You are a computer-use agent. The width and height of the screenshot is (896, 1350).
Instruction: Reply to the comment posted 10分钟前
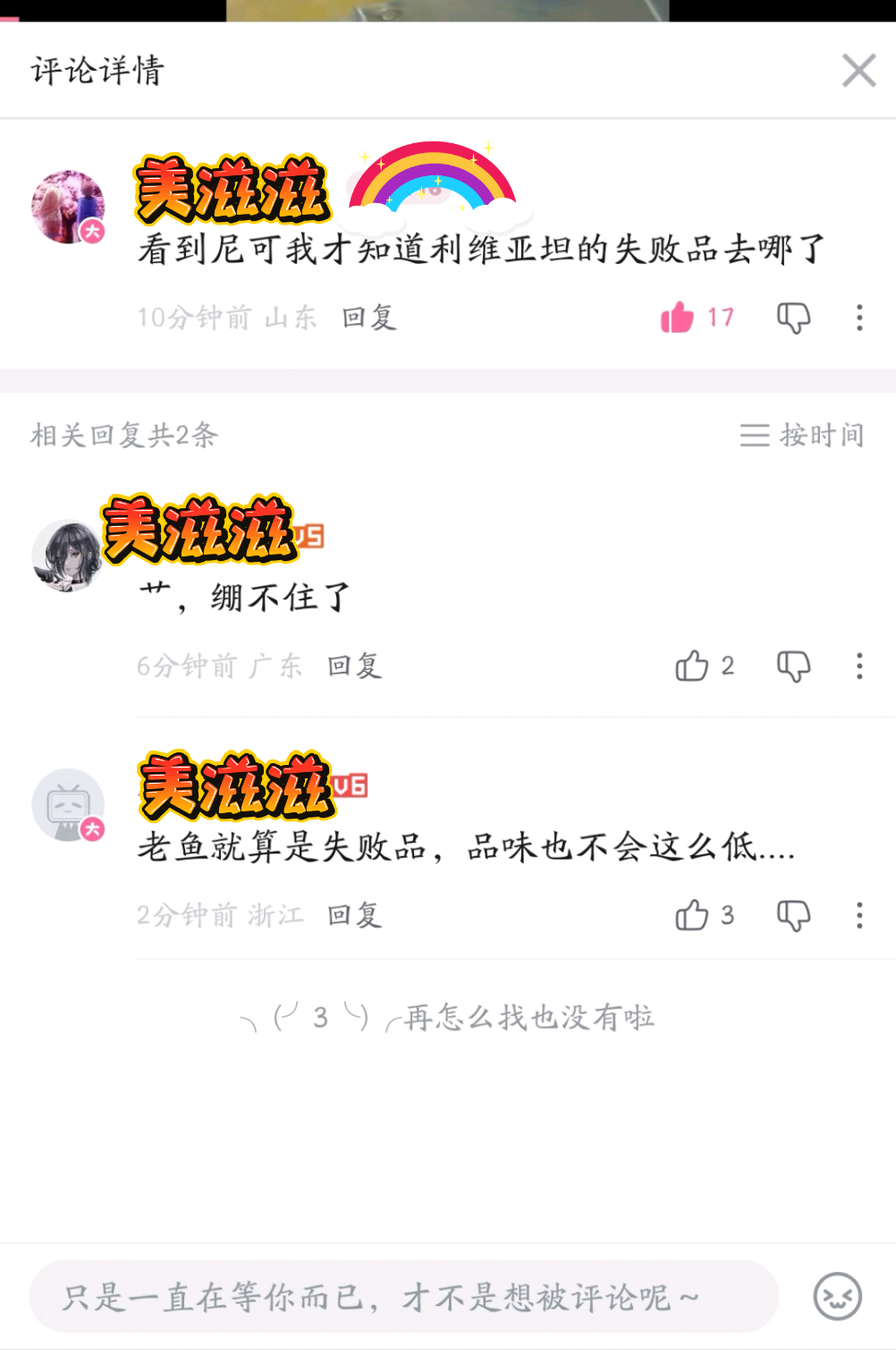tap(368, 318)
